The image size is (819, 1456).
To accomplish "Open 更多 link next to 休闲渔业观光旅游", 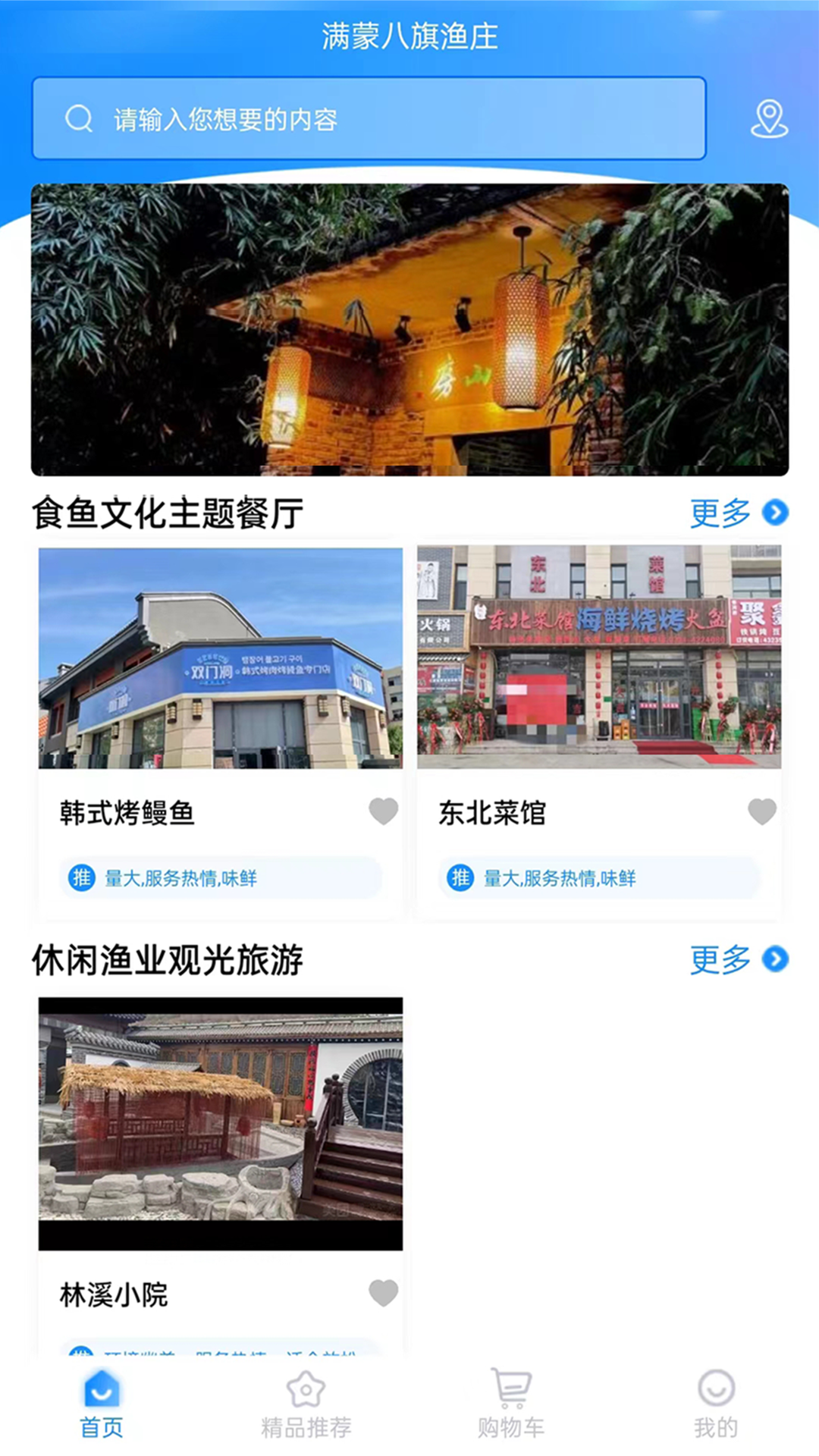I will (x=719, y=959).
